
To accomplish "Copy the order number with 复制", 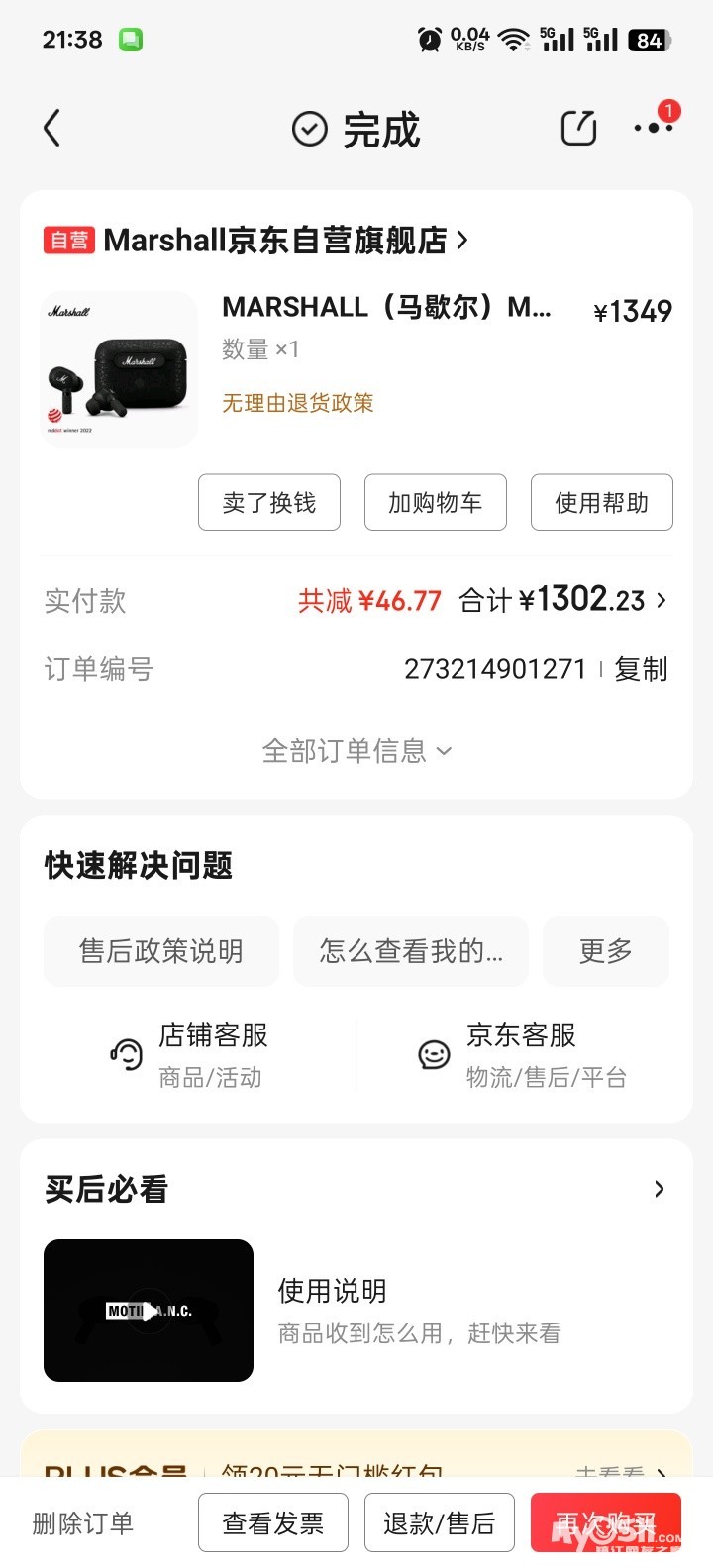I will (x=641, y=669).
